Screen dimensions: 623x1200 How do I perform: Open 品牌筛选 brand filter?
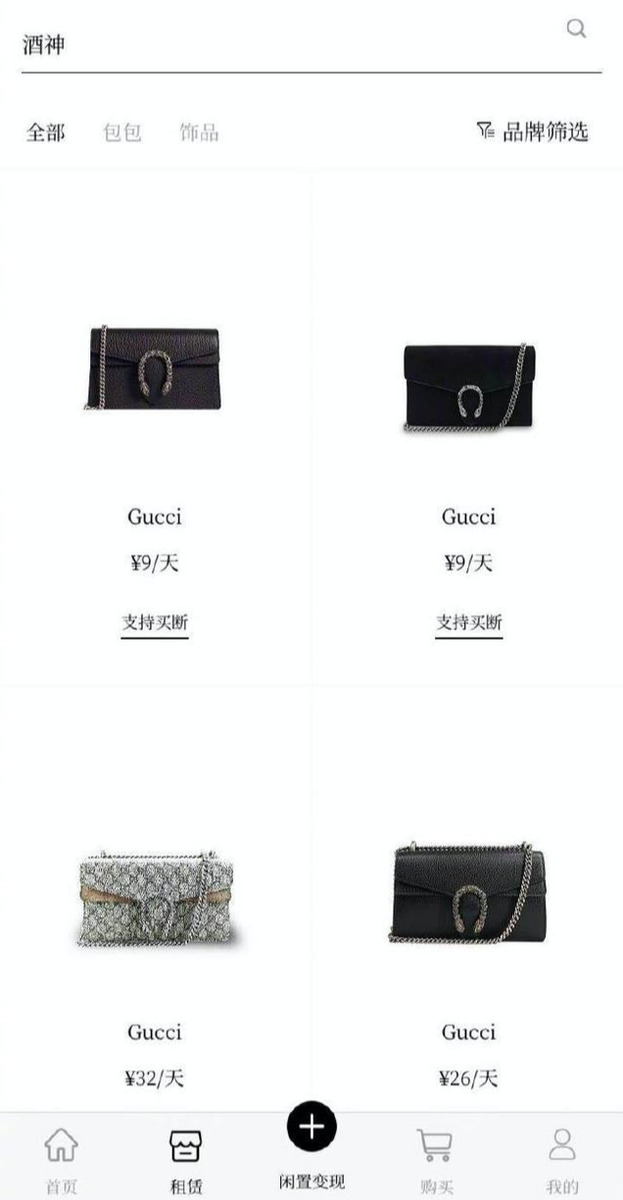click(533, 131)
